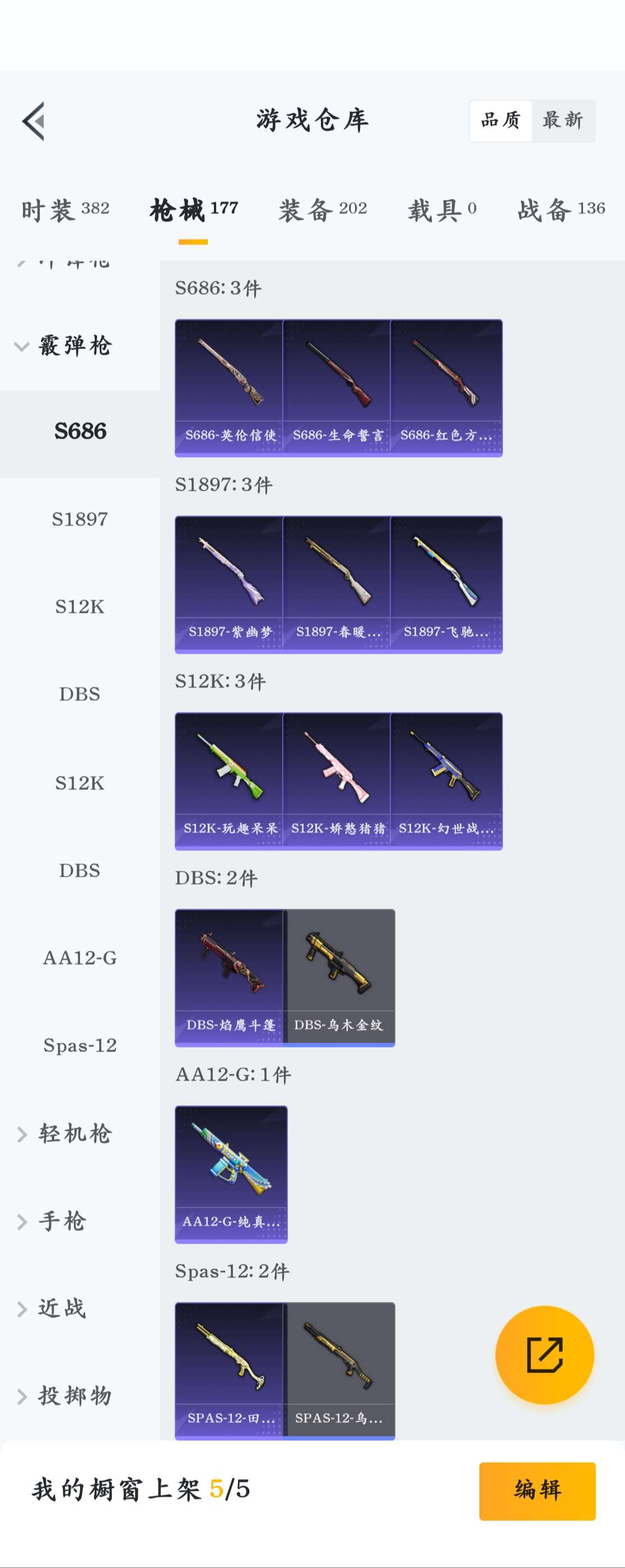Tap the orange share floating button
Screen dimensions: 625x1568
click(544, 1355)
